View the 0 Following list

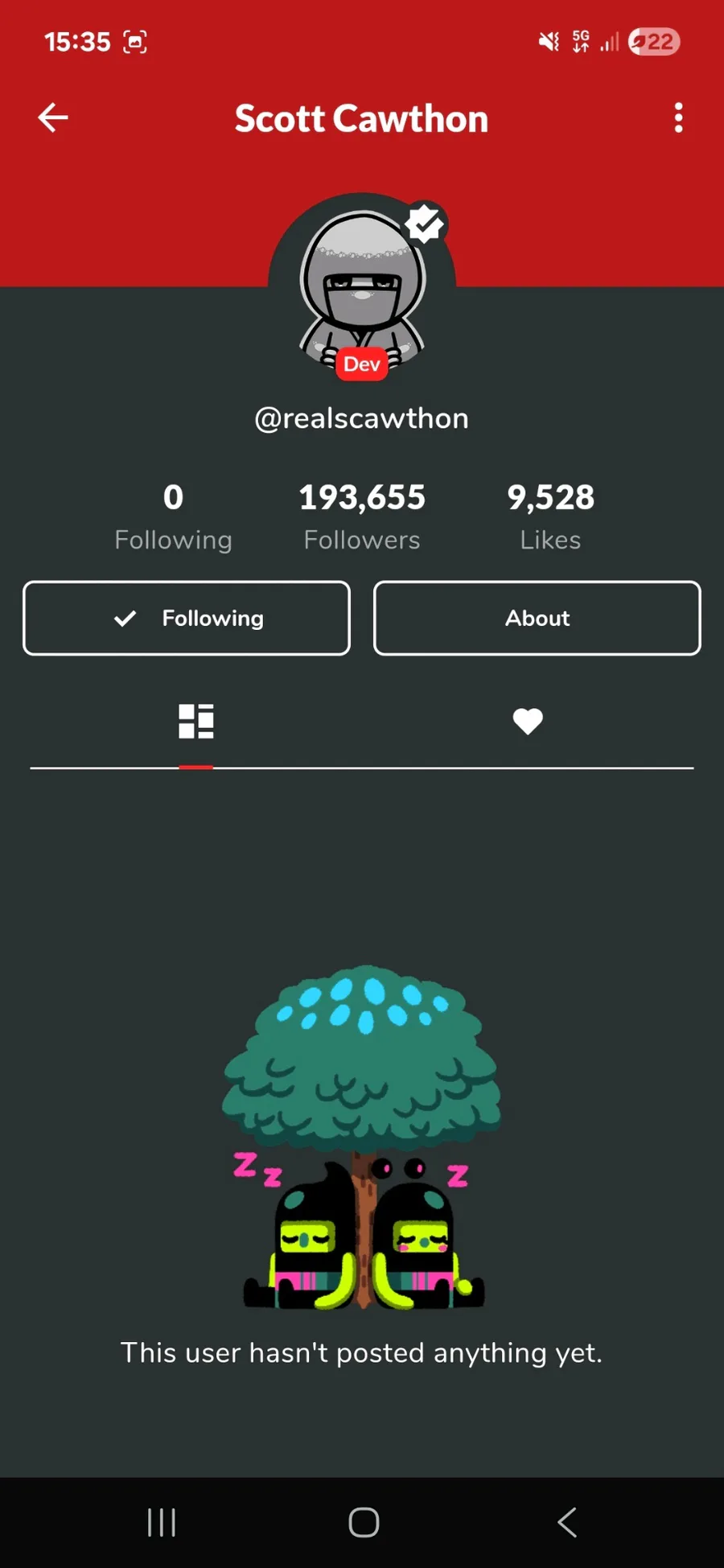click(173, 516)
